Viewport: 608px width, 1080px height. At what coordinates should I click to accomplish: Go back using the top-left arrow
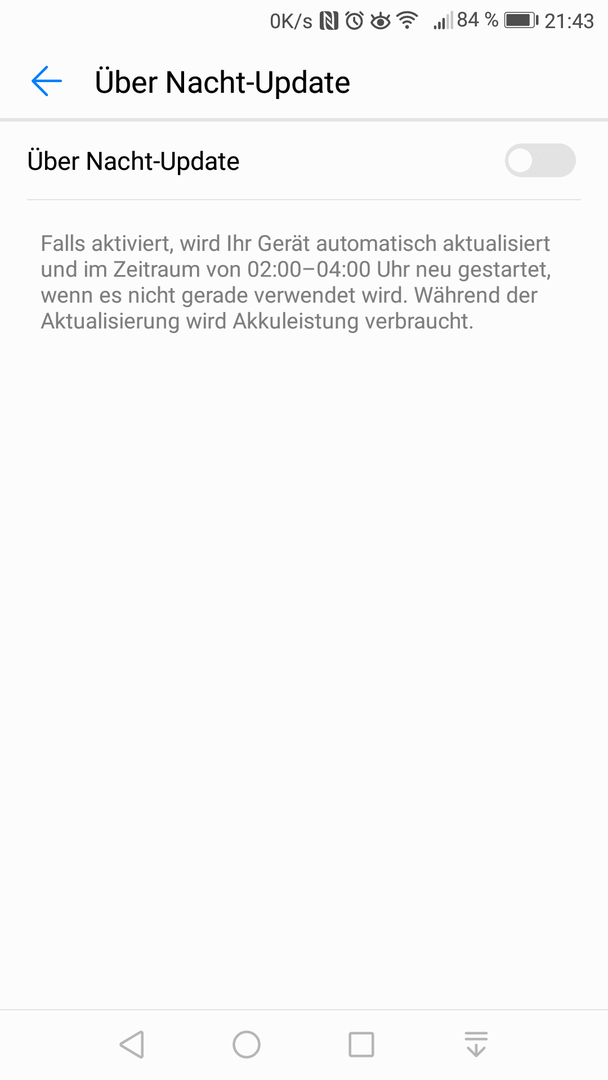tap(47, 81)
